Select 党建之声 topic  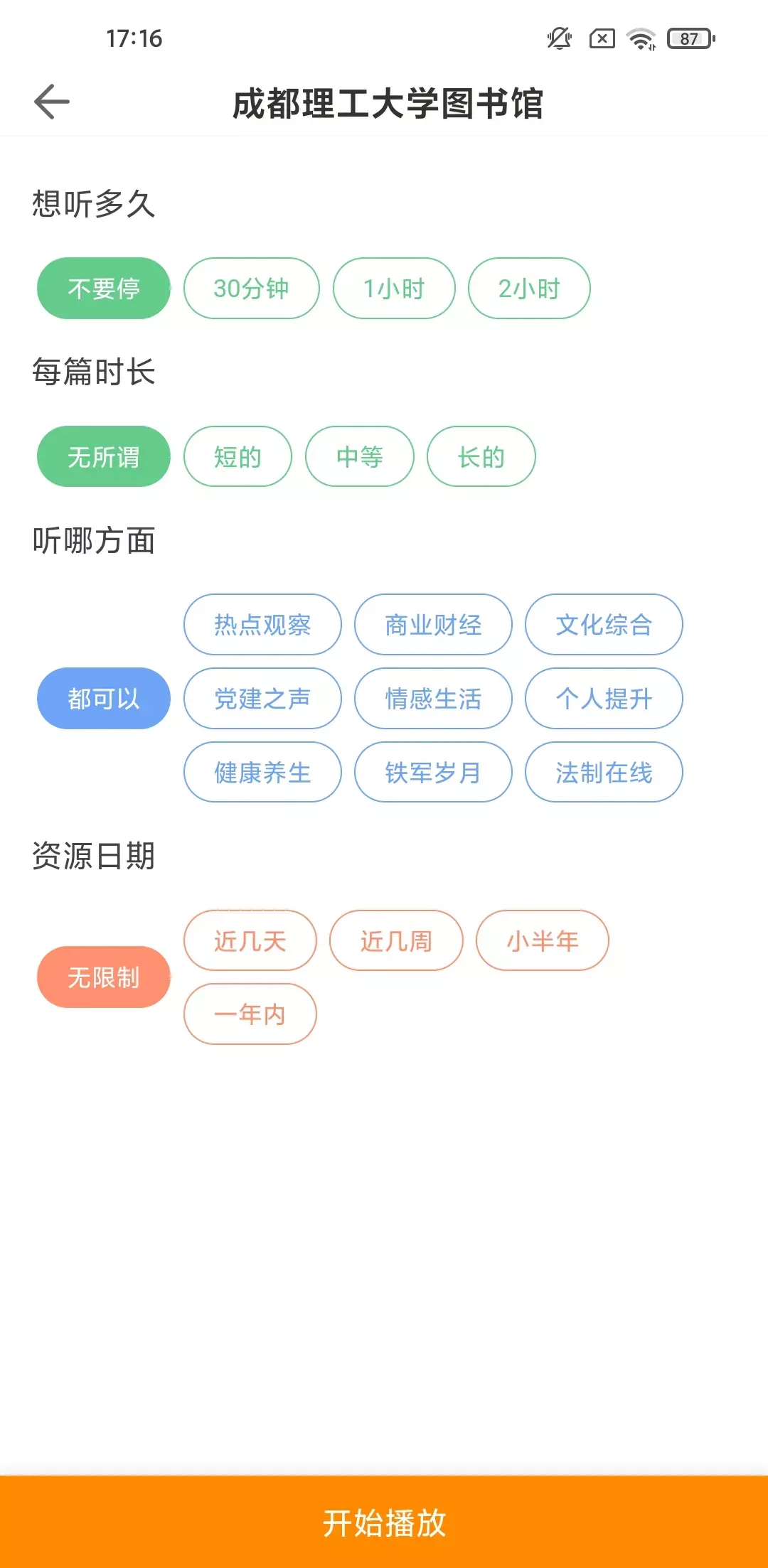click(262, 699)
